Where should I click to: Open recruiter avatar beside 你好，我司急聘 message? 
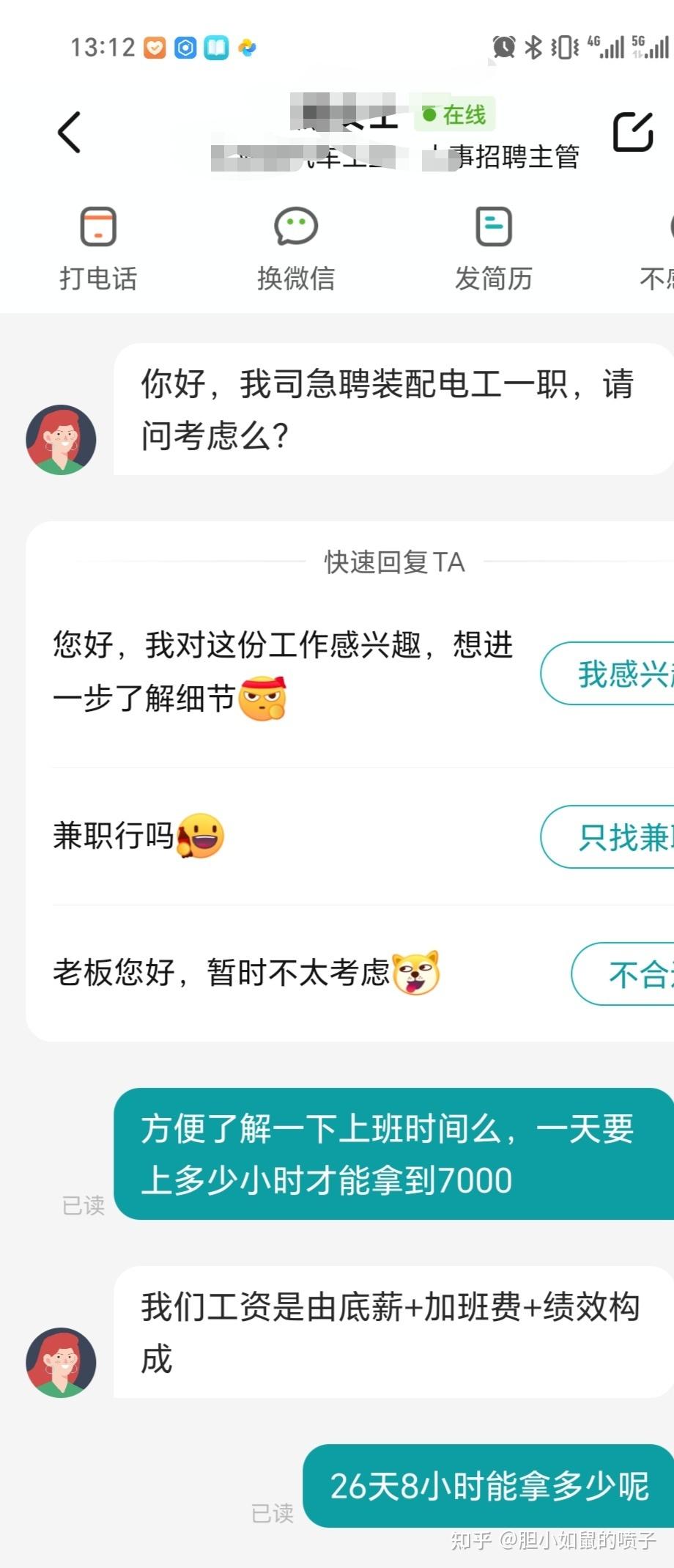61,439
